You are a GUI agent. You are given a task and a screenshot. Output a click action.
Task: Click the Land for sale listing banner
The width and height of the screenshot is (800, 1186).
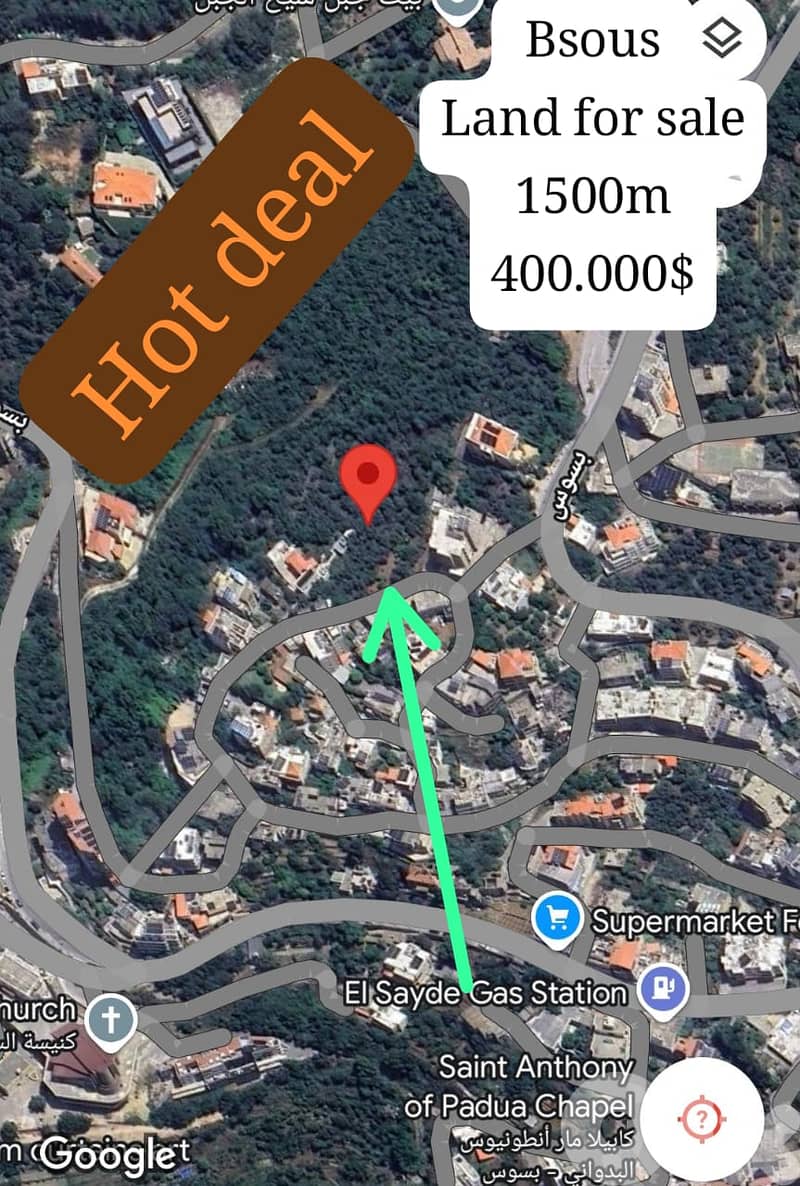(x=596, y=120)
